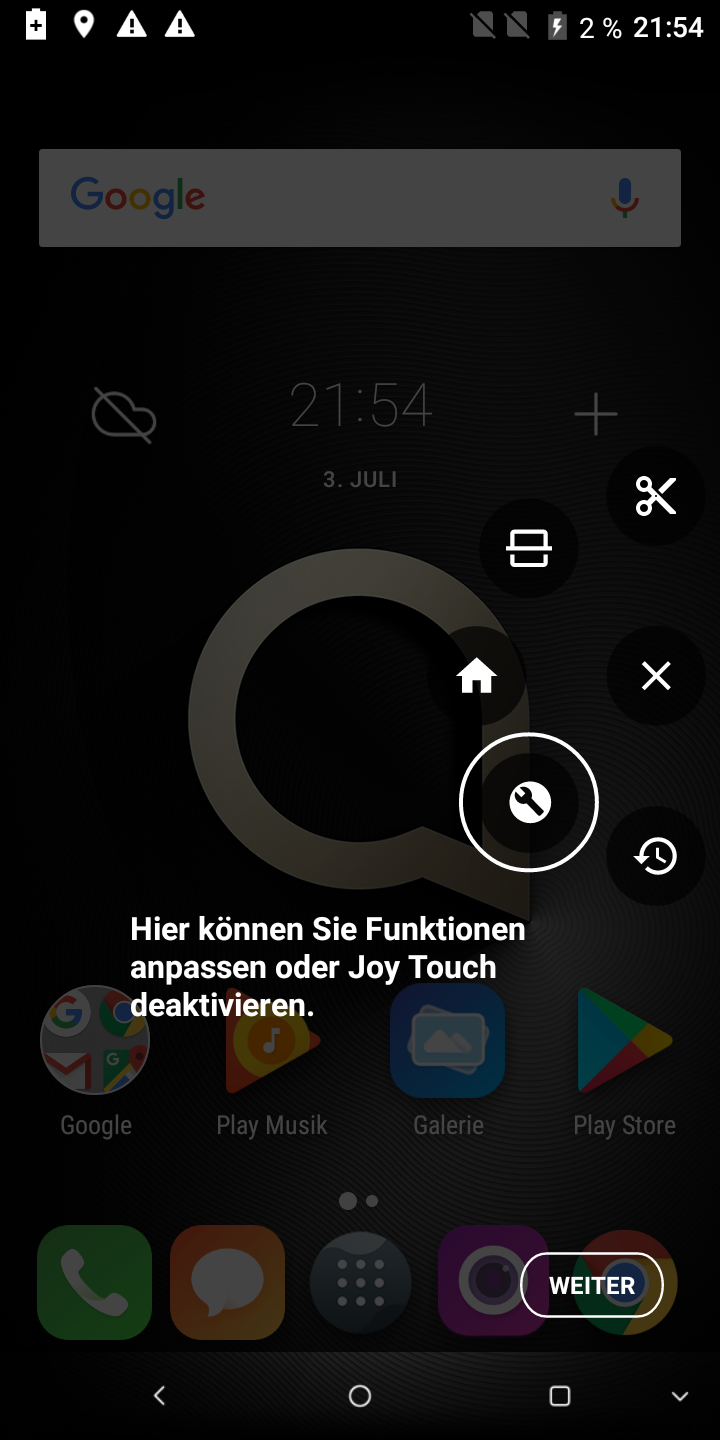Tap WEITER to continue the tutorial

(x=592, y=1285)
